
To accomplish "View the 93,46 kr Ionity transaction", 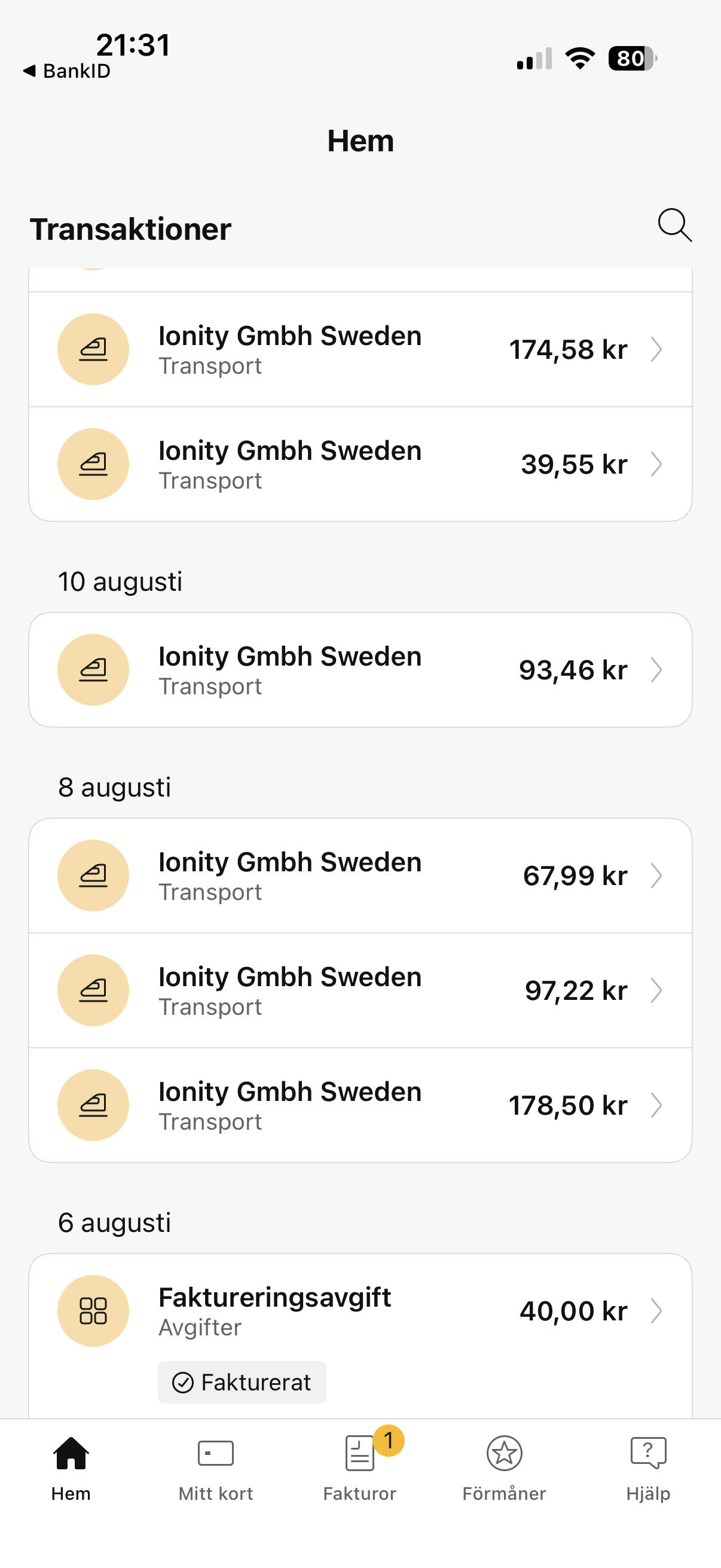I will (360, 670).
